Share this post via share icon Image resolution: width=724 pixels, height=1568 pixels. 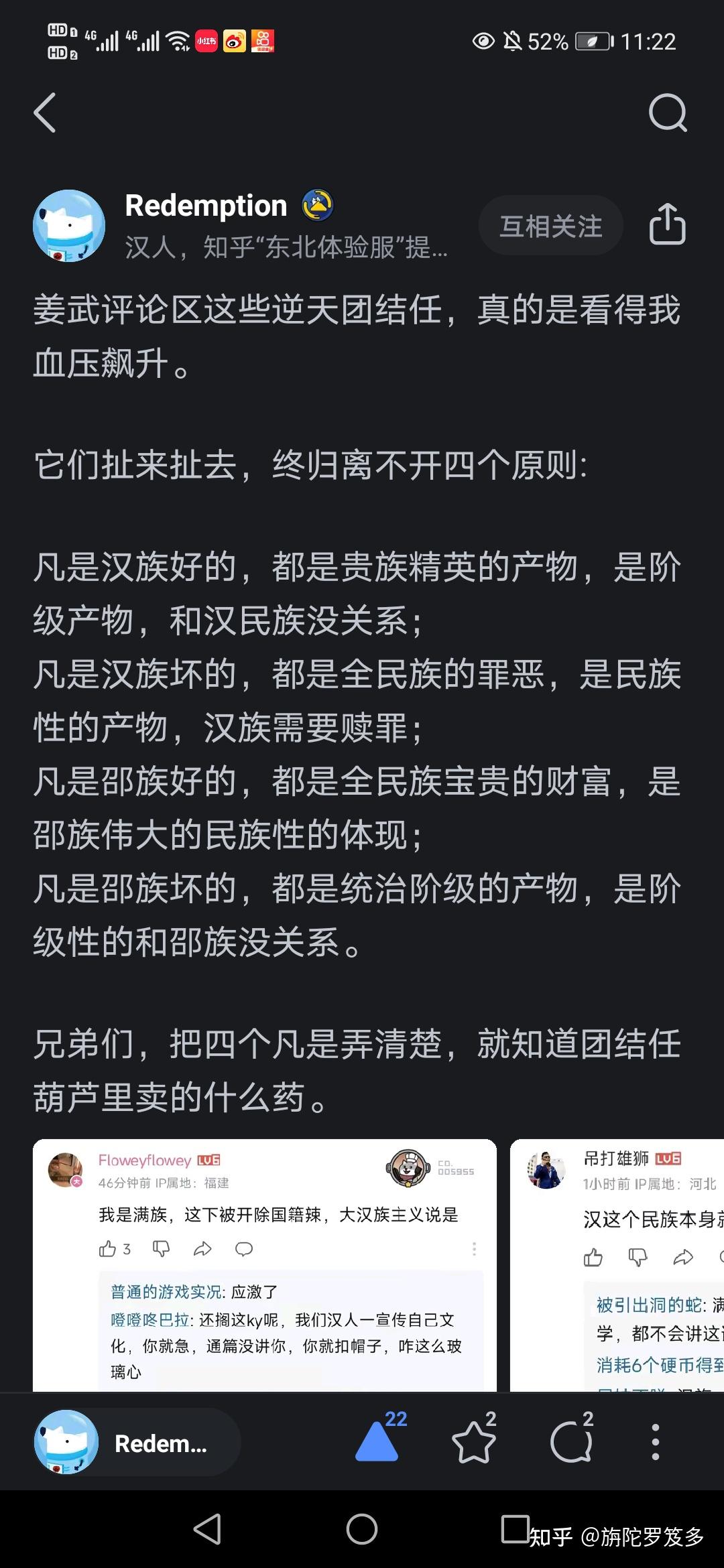[667, 224]
